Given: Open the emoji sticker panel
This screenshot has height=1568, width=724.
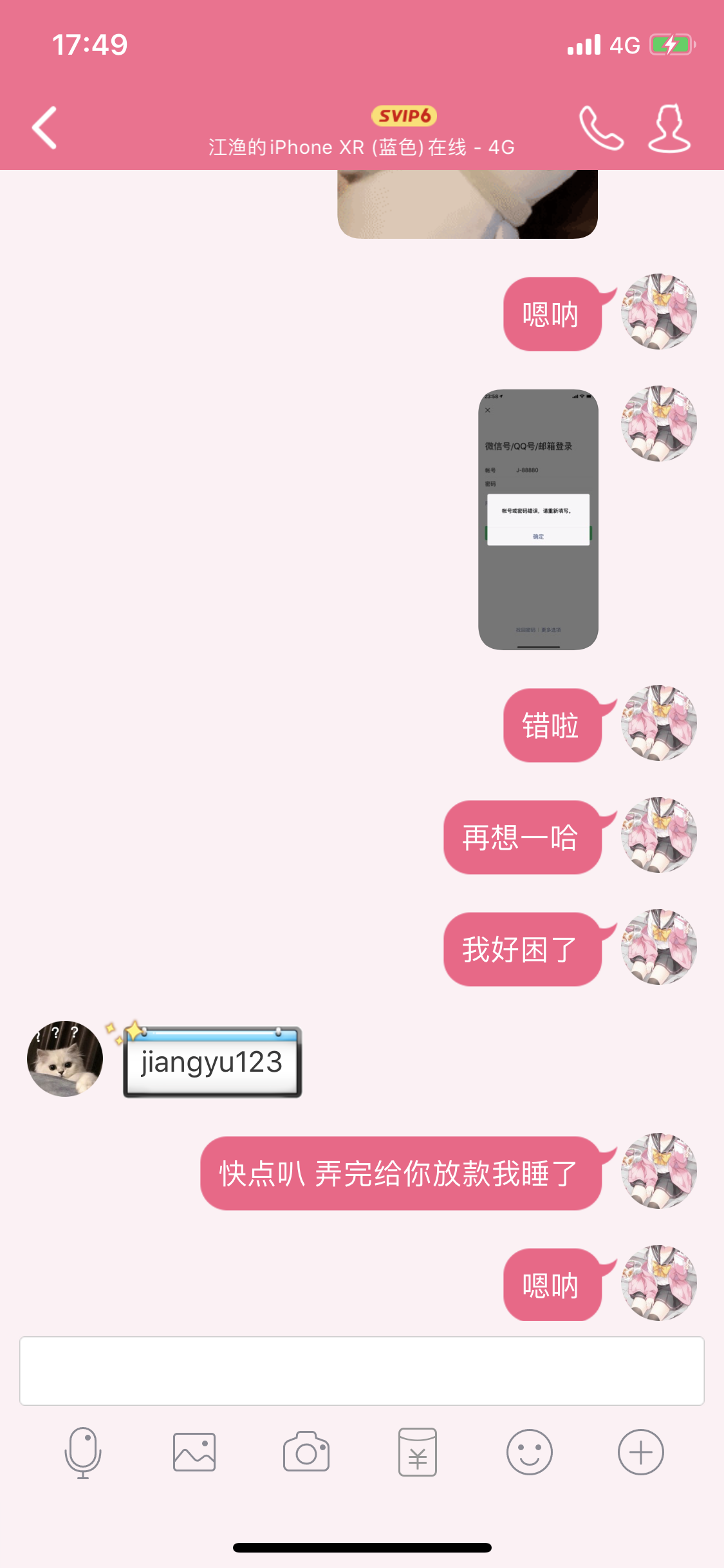Looking at the screenshot, I should click(x=529, y=1452).
